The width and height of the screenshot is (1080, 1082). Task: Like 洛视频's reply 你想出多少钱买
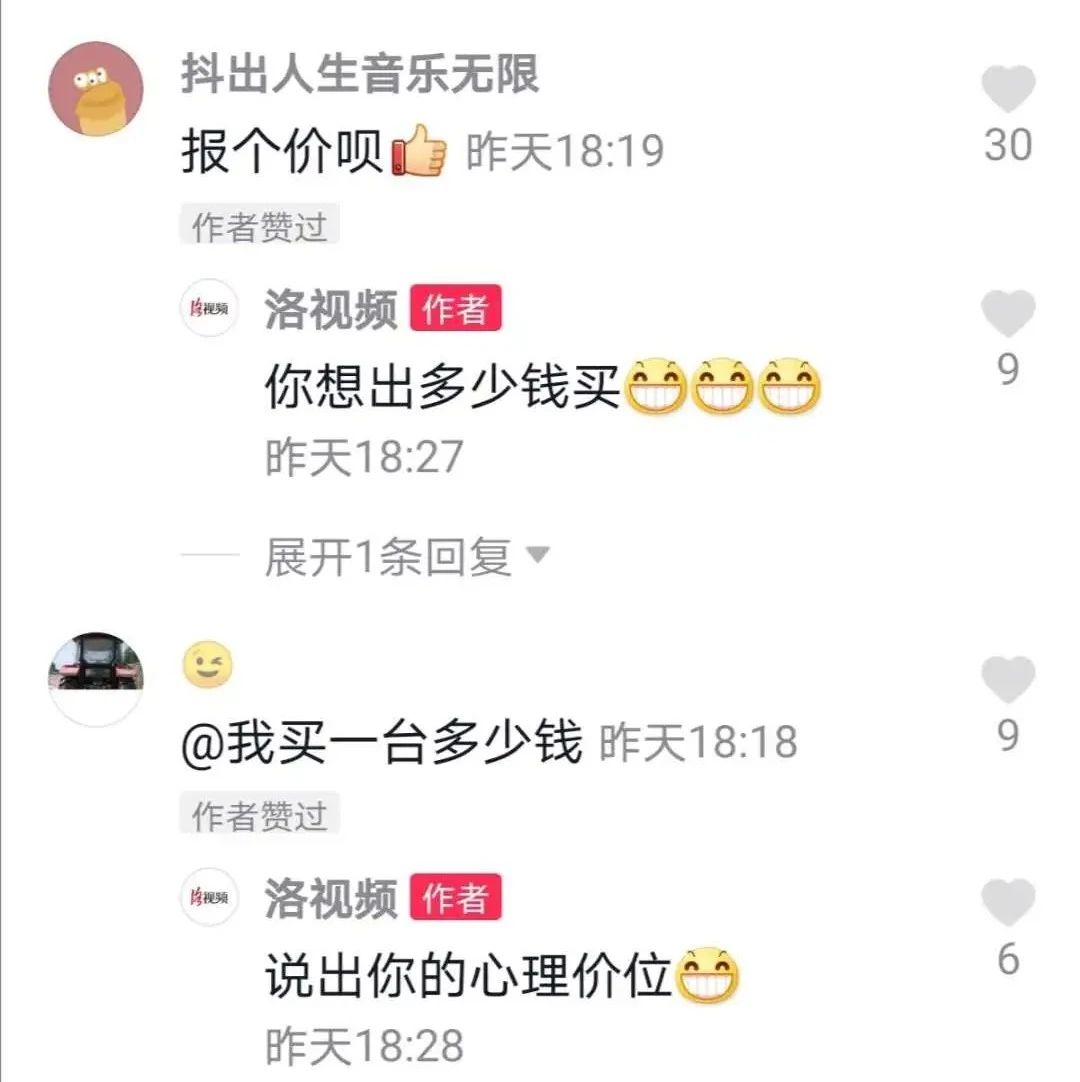(x=1007, y=313)
